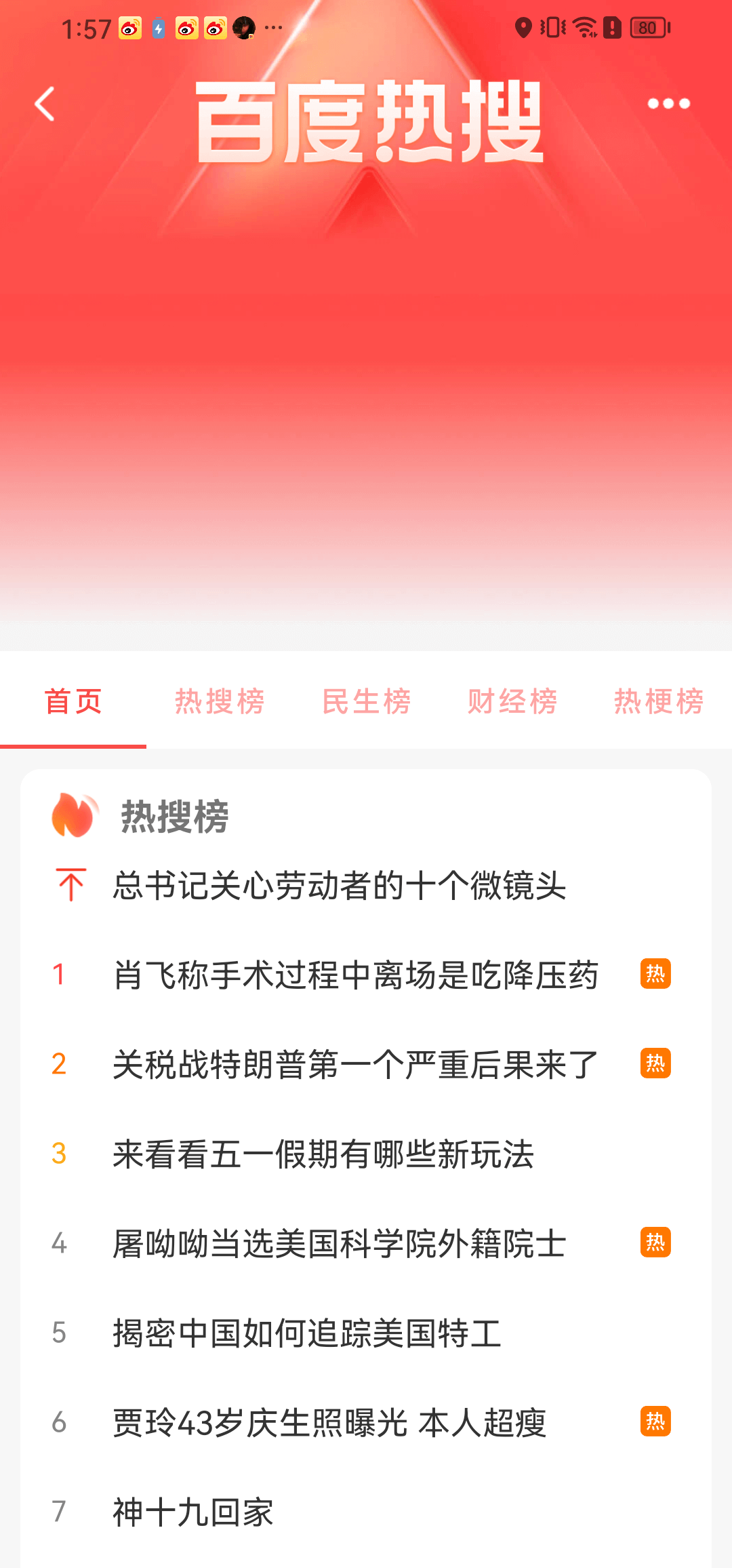Select the 首页 tab
Viewport: 732px width, 1568px height.
pyautogui.click(x=73, y=701)
